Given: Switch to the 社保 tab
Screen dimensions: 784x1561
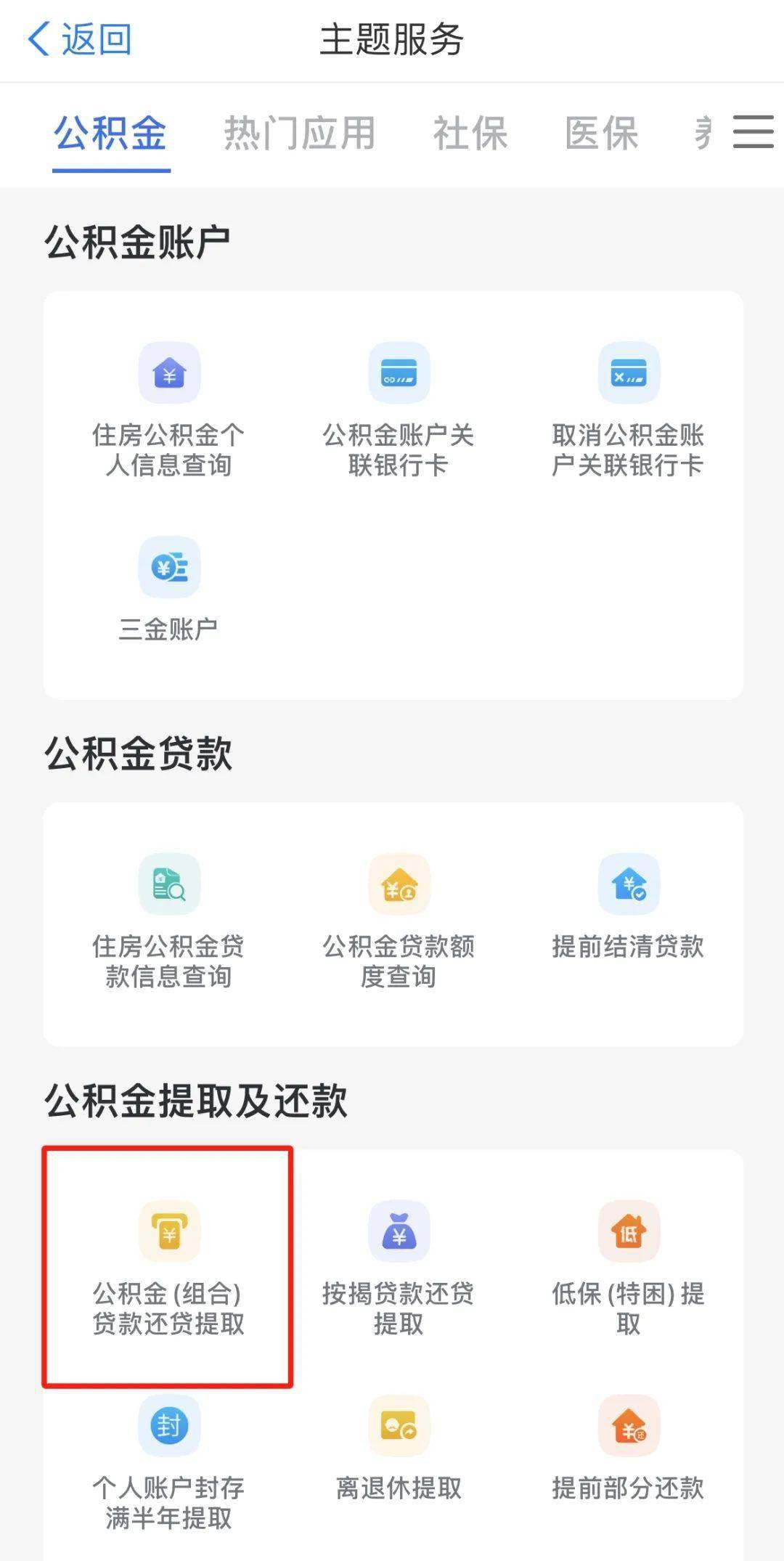Looking at the screenshot, I should [470, 134].
